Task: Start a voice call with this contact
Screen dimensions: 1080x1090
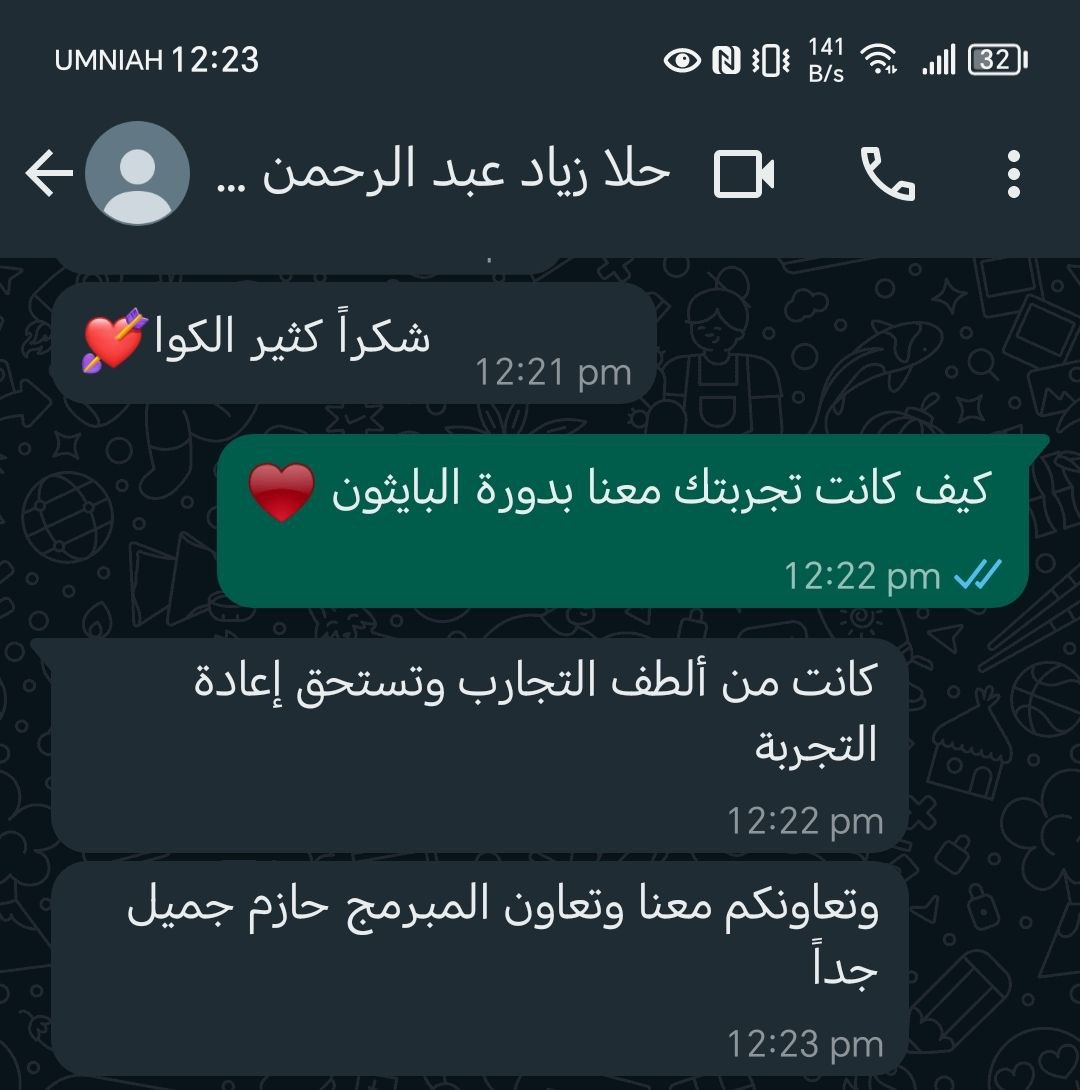Action: coord(887,175)
